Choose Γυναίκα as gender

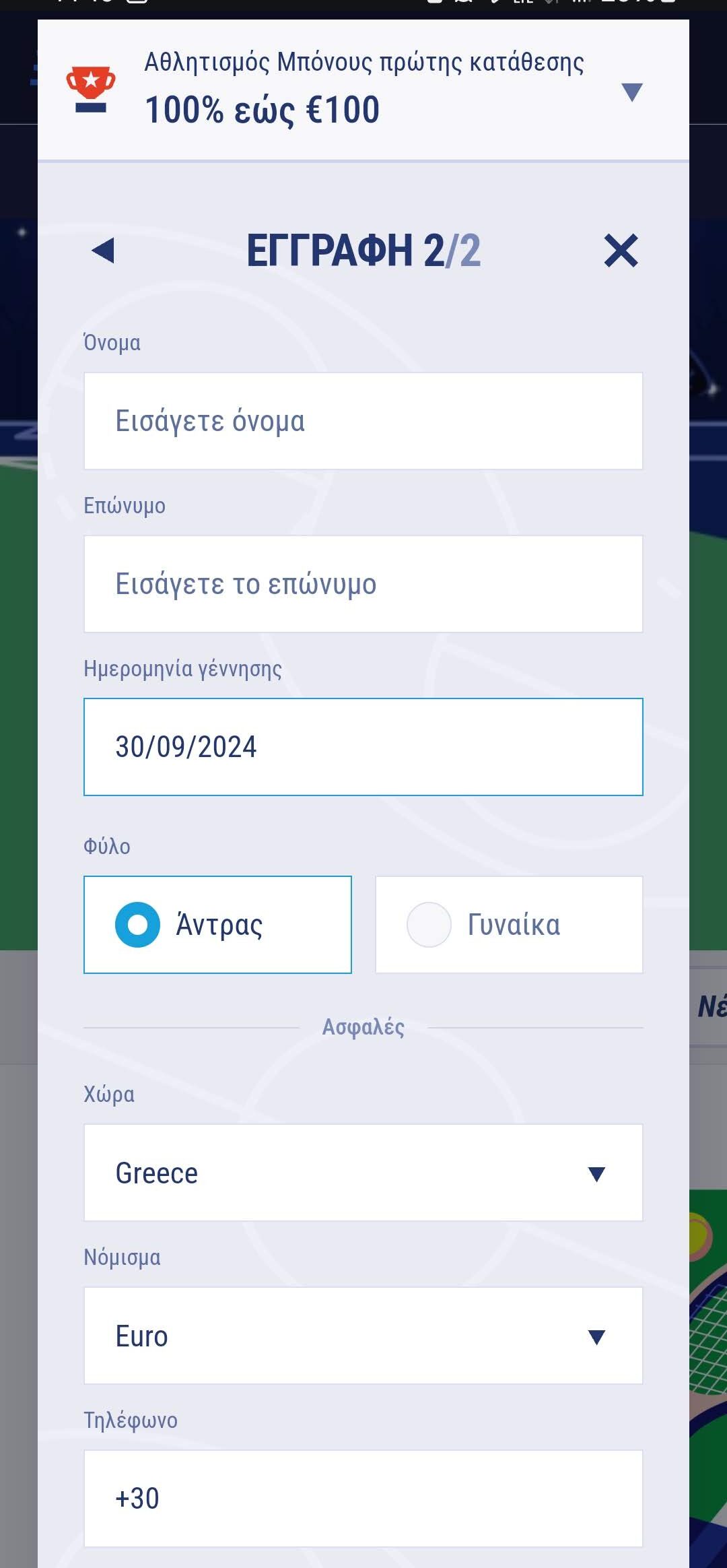(x=509, y=925)
